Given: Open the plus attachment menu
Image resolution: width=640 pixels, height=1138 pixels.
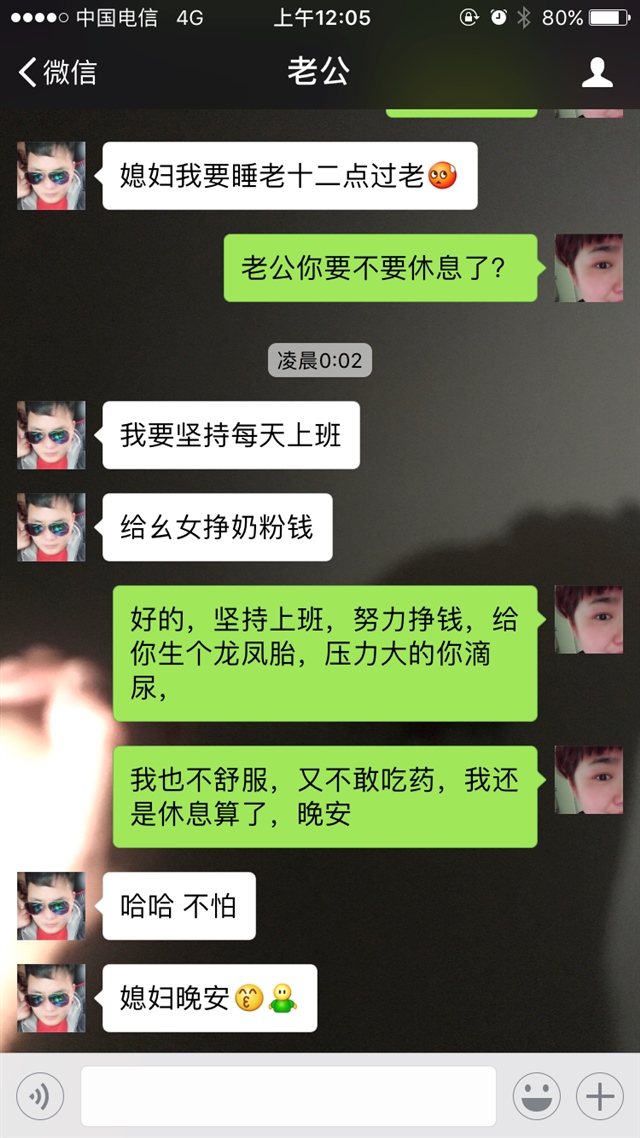Looking at the screenshot, I should 600,1097.
